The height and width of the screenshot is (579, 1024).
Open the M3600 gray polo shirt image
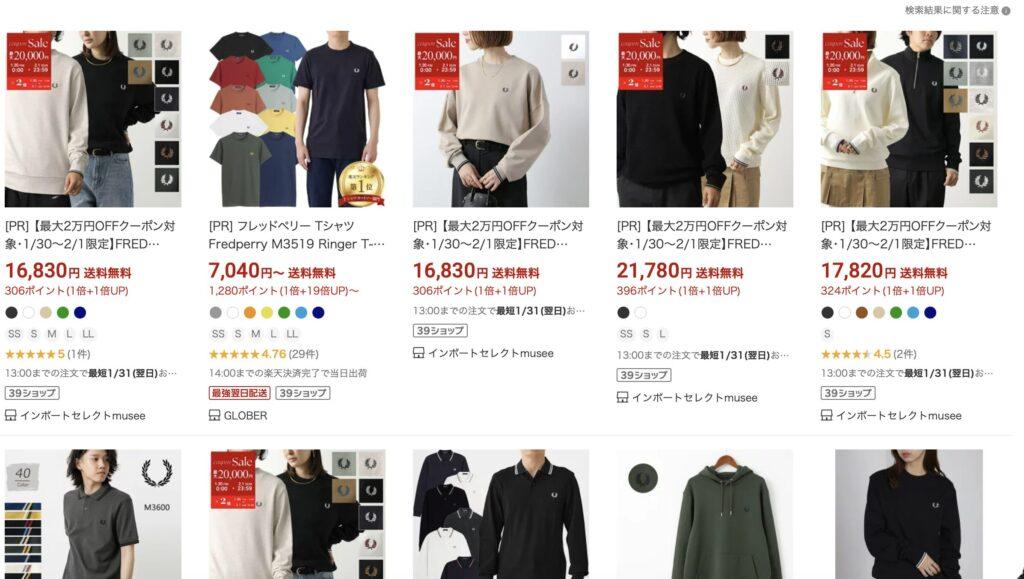[x=93, y=514]
